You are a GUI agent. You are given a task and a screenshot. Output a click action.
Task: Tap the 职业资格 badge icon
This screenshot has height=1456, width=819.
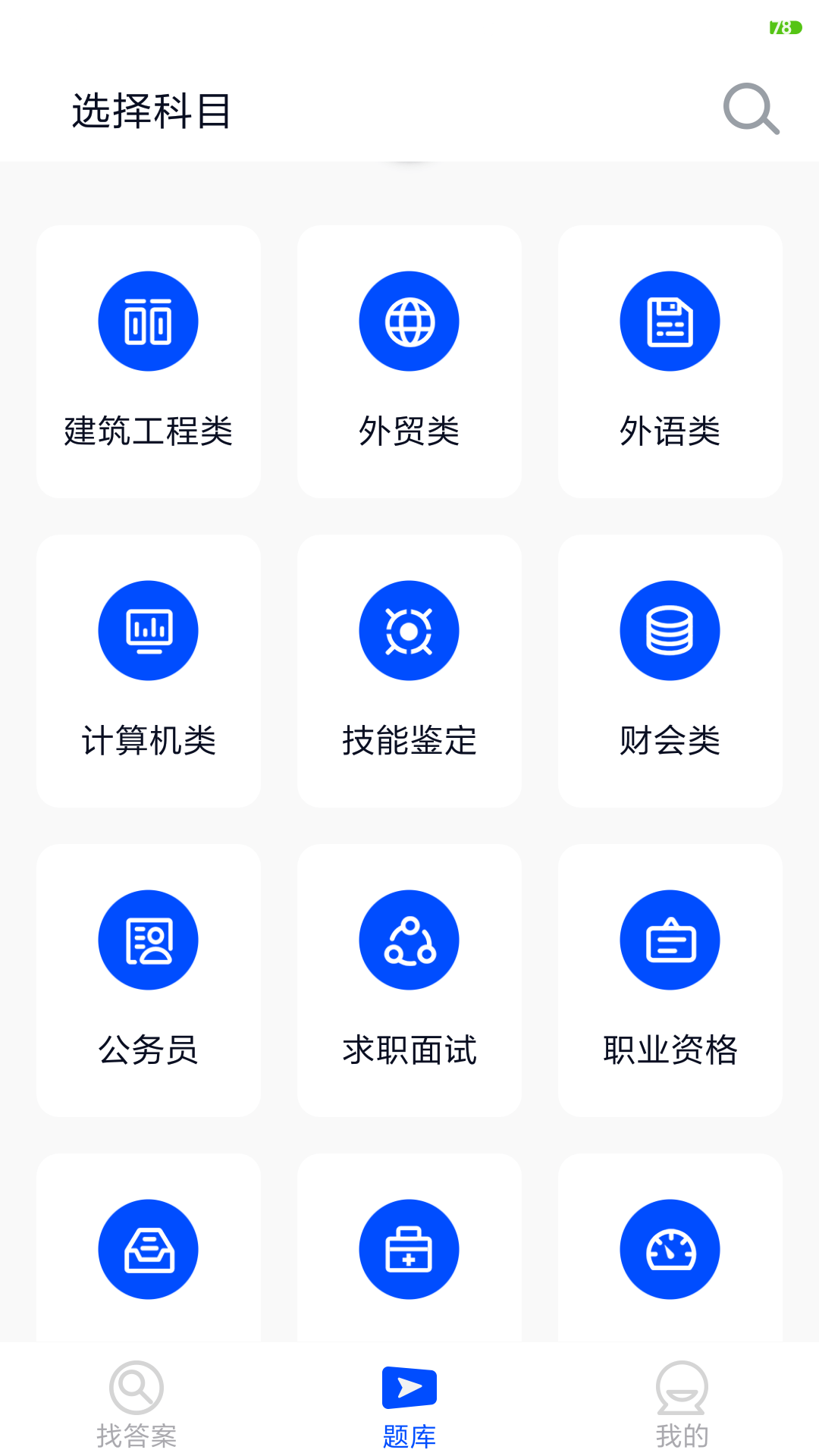670,939
